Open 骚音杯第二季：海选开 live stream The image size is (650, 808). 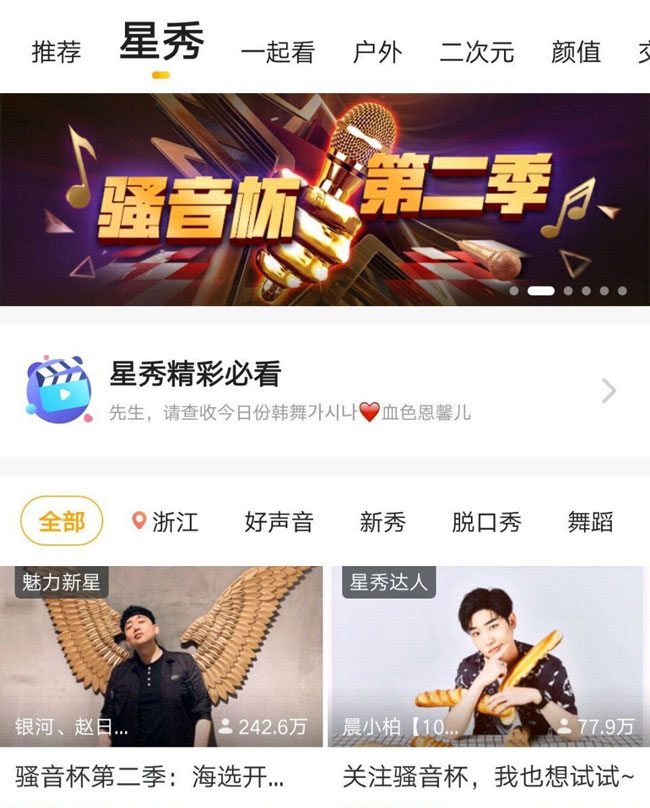[161, 660]
